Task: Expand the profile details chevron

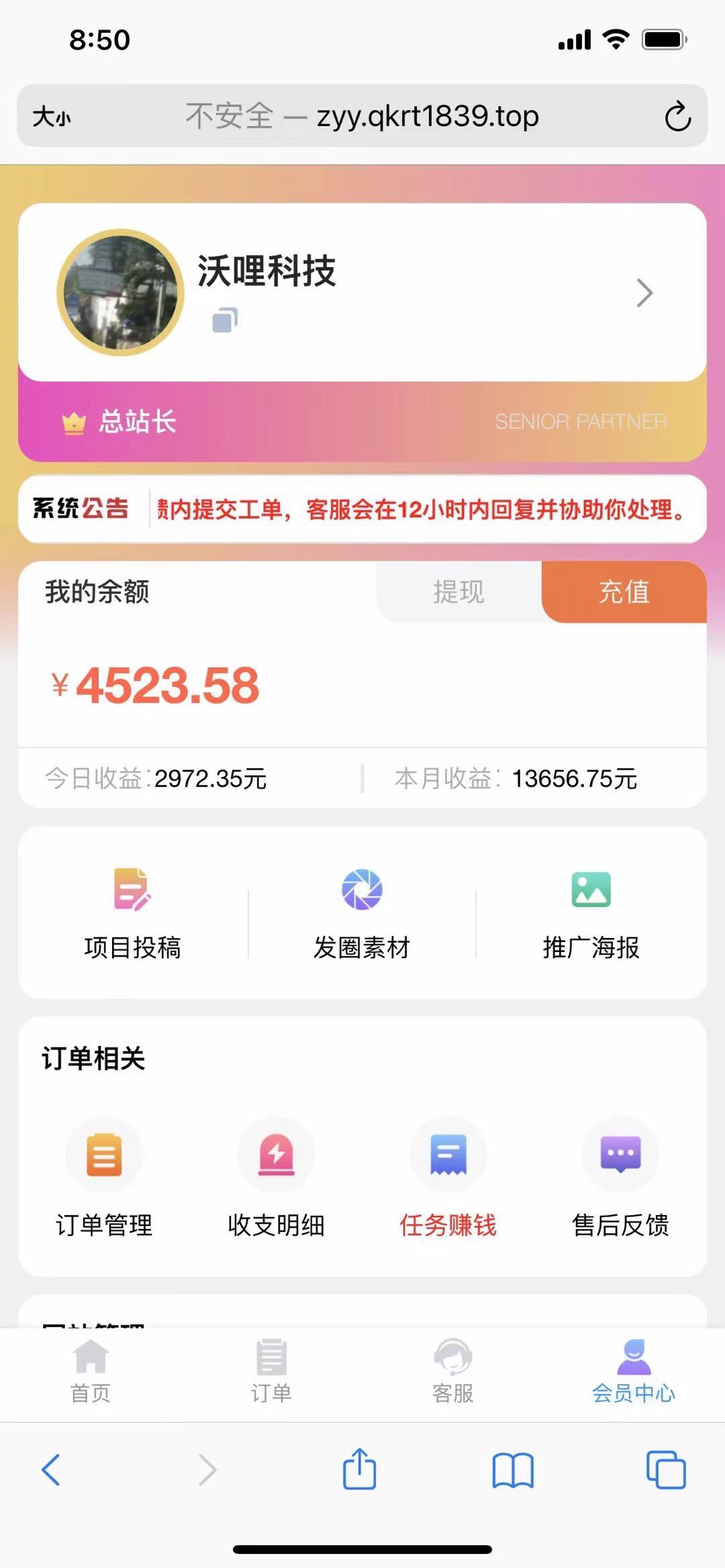Action: [x=643, y=293]
